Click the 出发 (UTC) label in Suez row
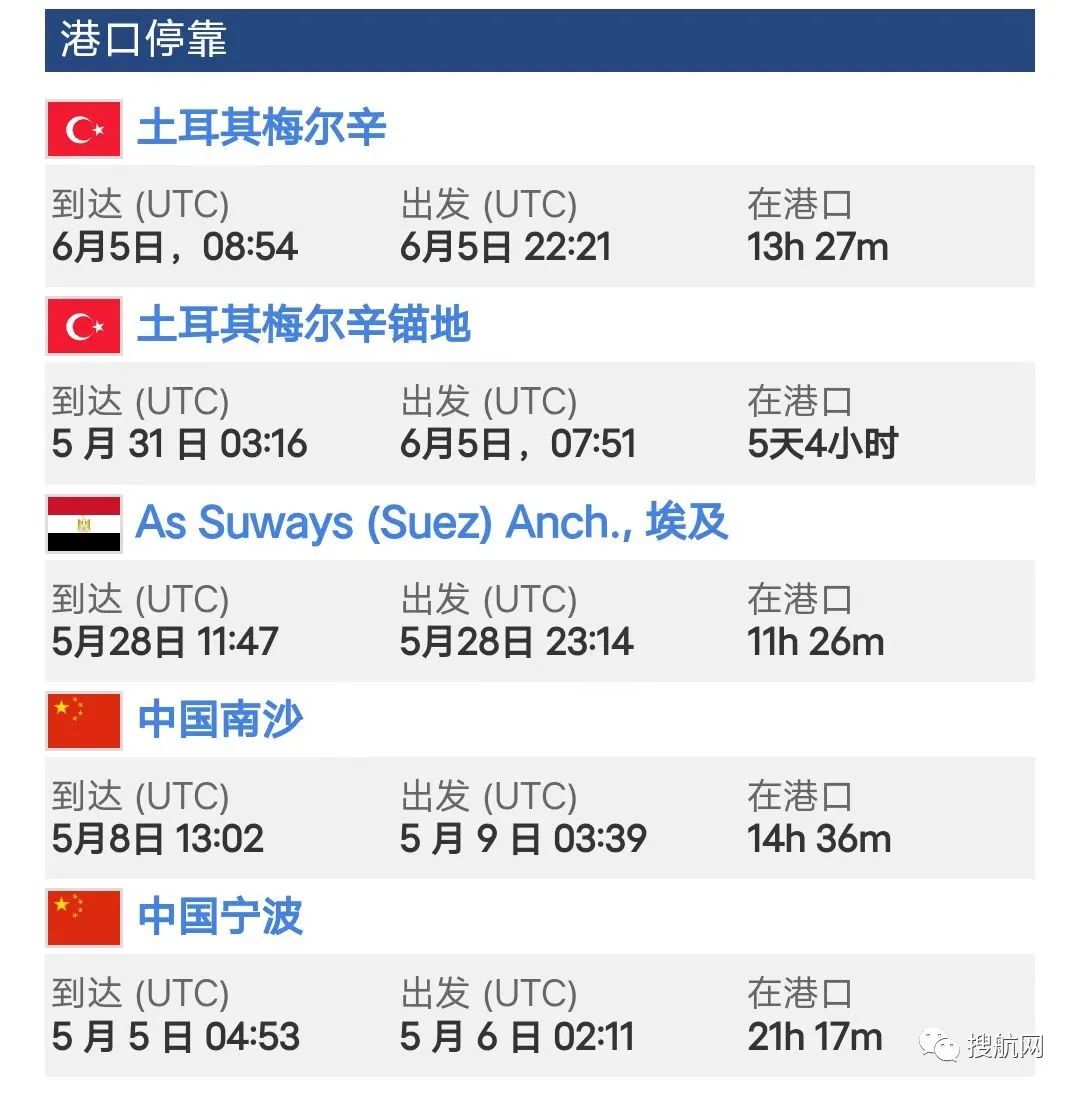The width and height of the screenshot is (1079, 1093). coord(488,600)
